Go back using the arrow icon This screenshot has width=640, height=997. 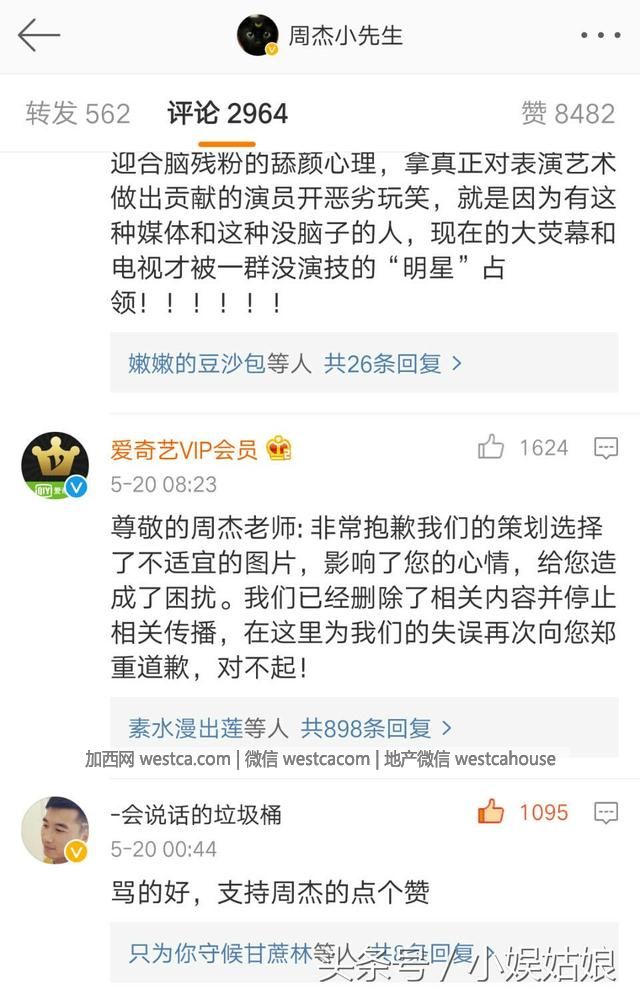[x=39, y=36]
